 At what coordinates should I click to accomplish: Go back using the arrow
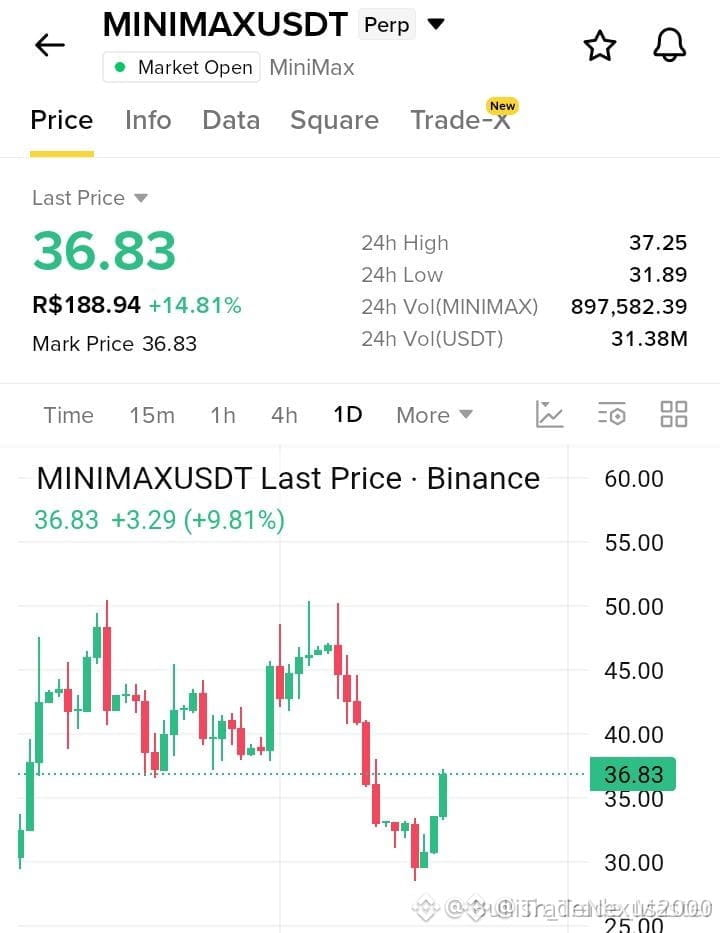[x=50, y=45]
